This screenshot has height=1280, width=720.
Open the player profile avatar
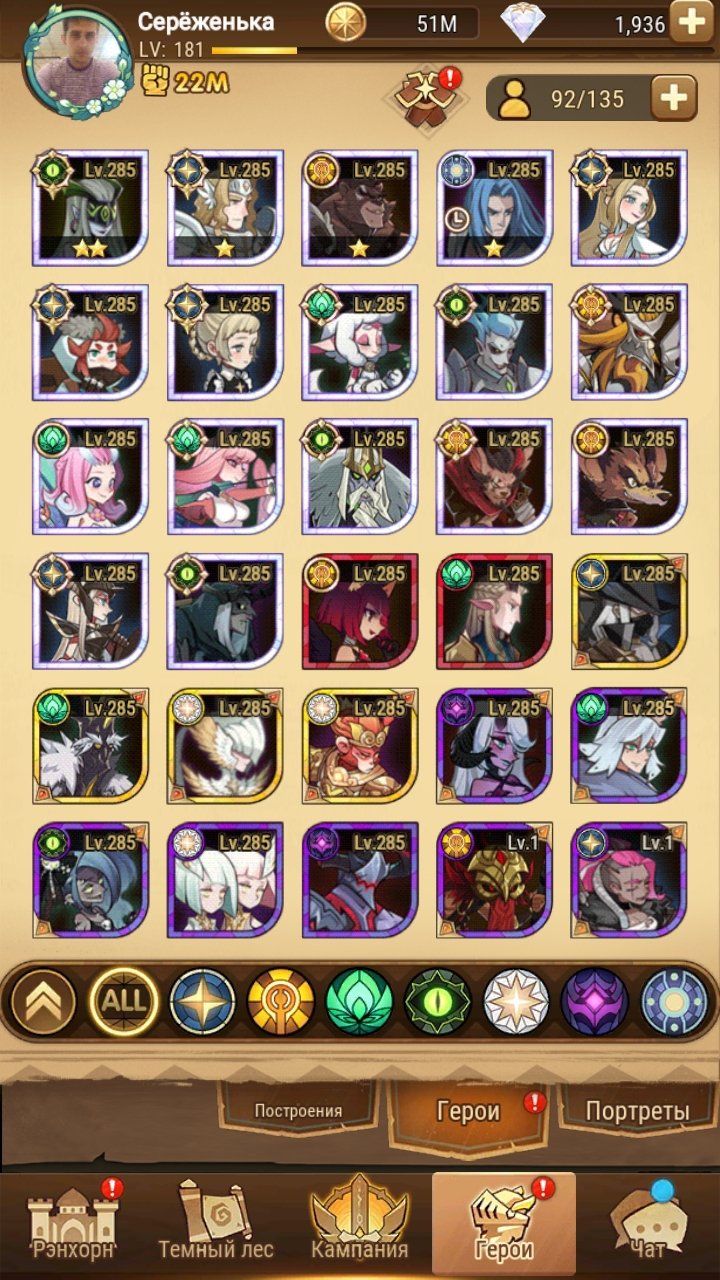click(80, 62)
